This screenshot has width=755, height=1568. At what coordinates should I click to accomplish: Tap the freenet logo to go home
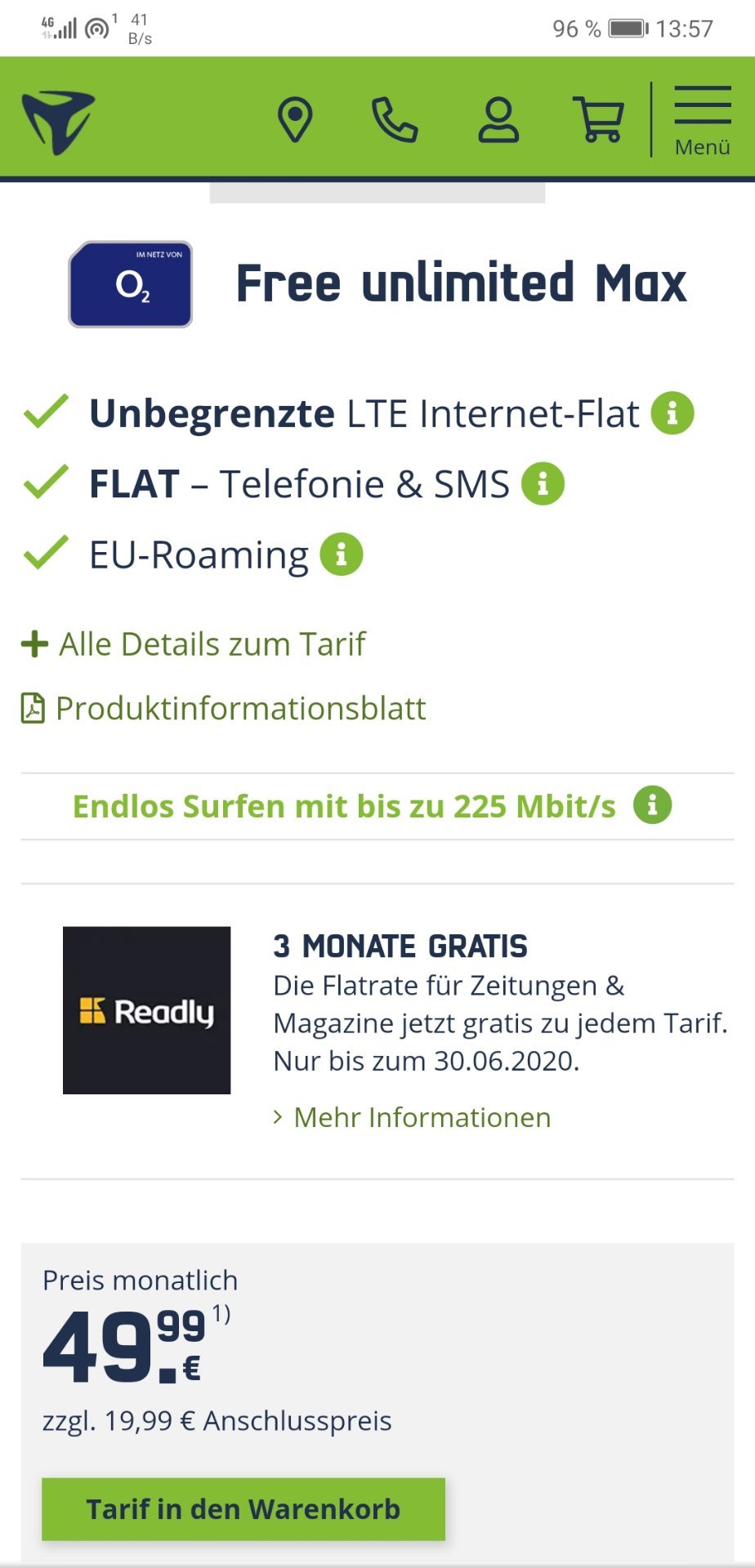click(x=58, y=122)
